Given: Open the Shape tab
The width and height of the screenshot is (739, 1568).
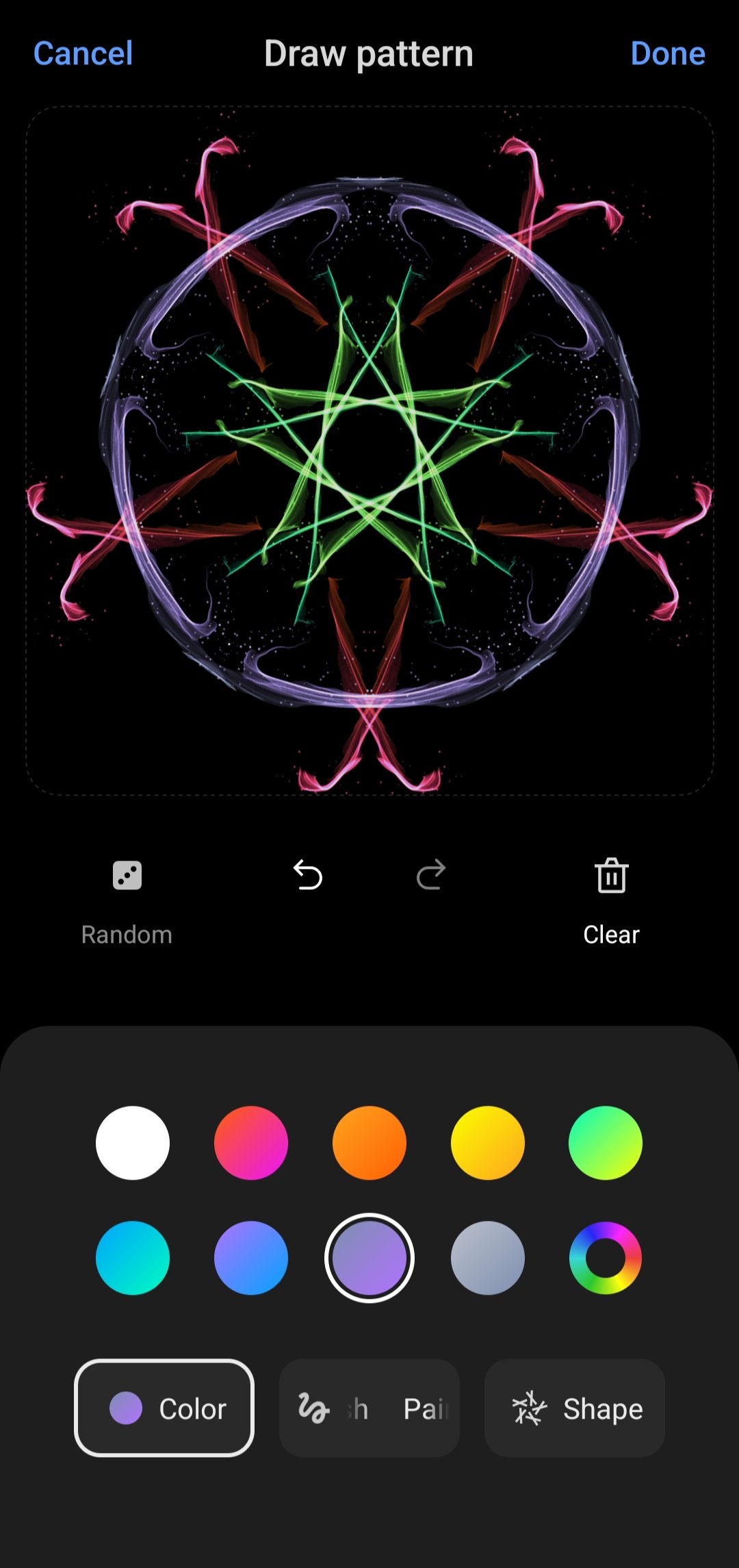Looking at the screenshot, I should [575, 1408].
